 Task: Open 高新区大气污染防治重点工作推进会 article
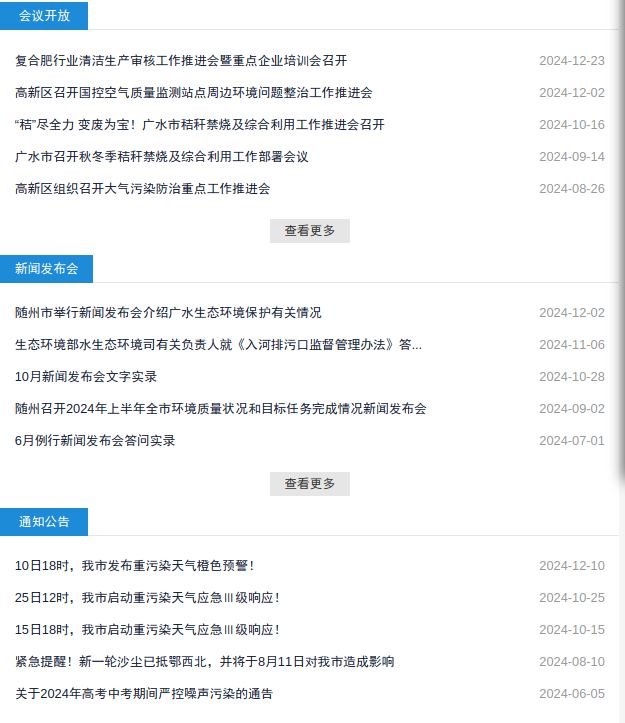pos(142,188)
